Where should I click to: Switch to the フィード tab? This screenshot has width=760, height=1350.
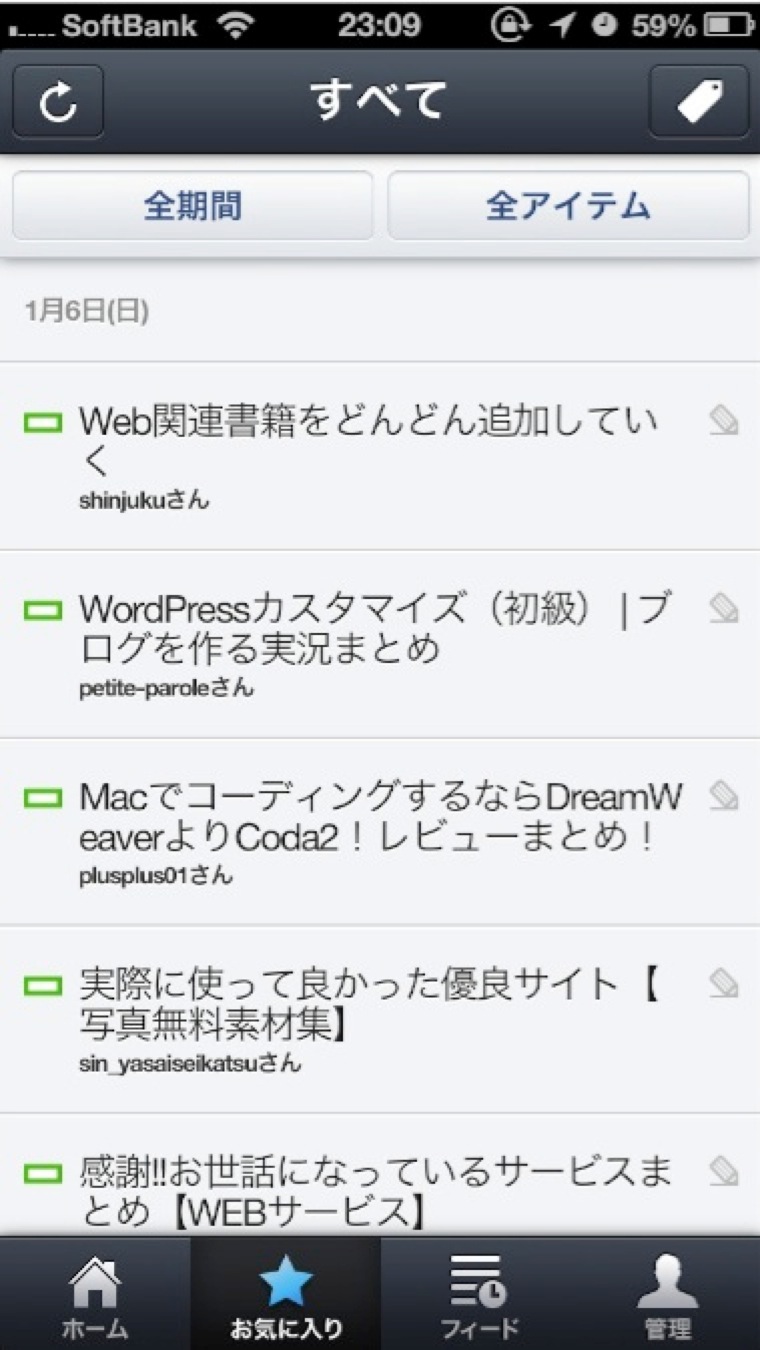point(475,1294)
